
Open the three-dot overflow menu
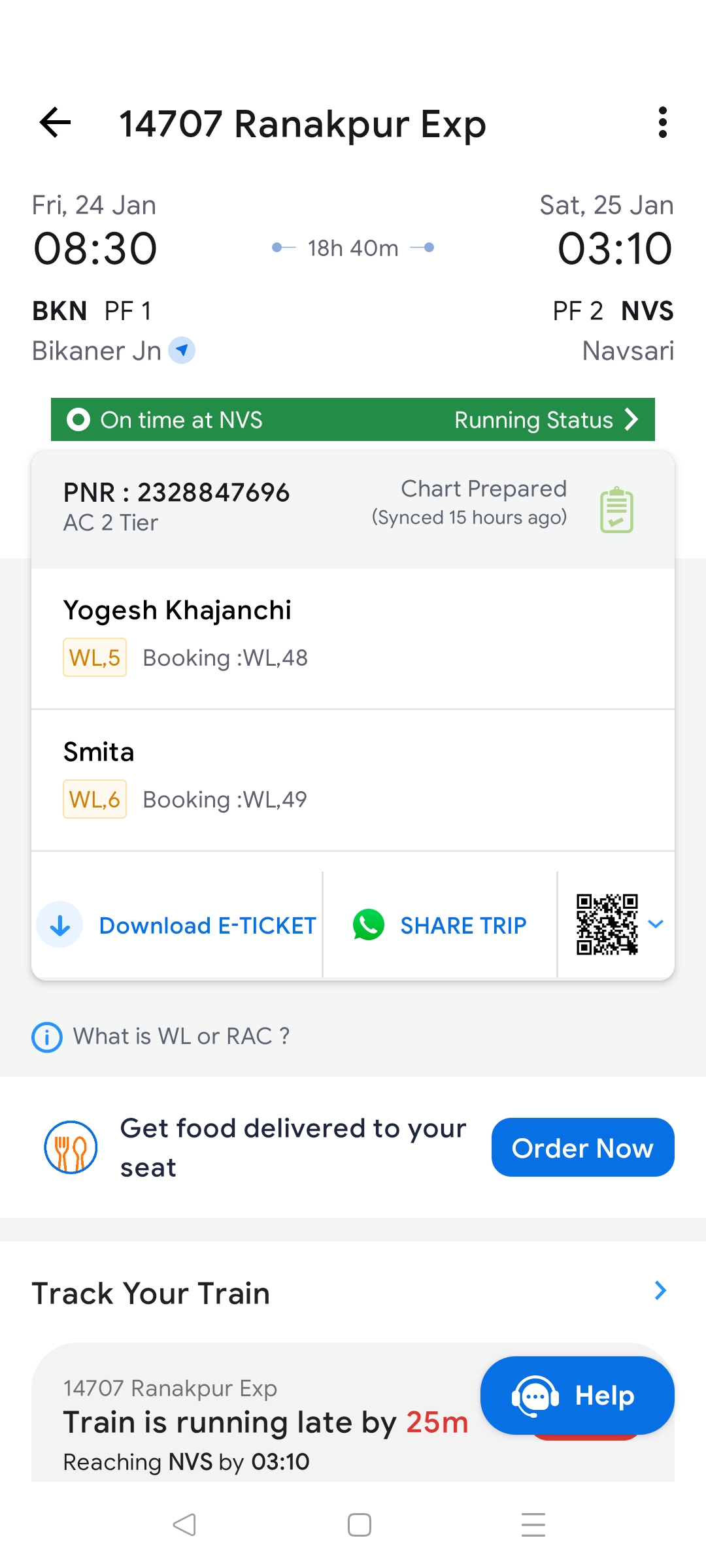662,123
